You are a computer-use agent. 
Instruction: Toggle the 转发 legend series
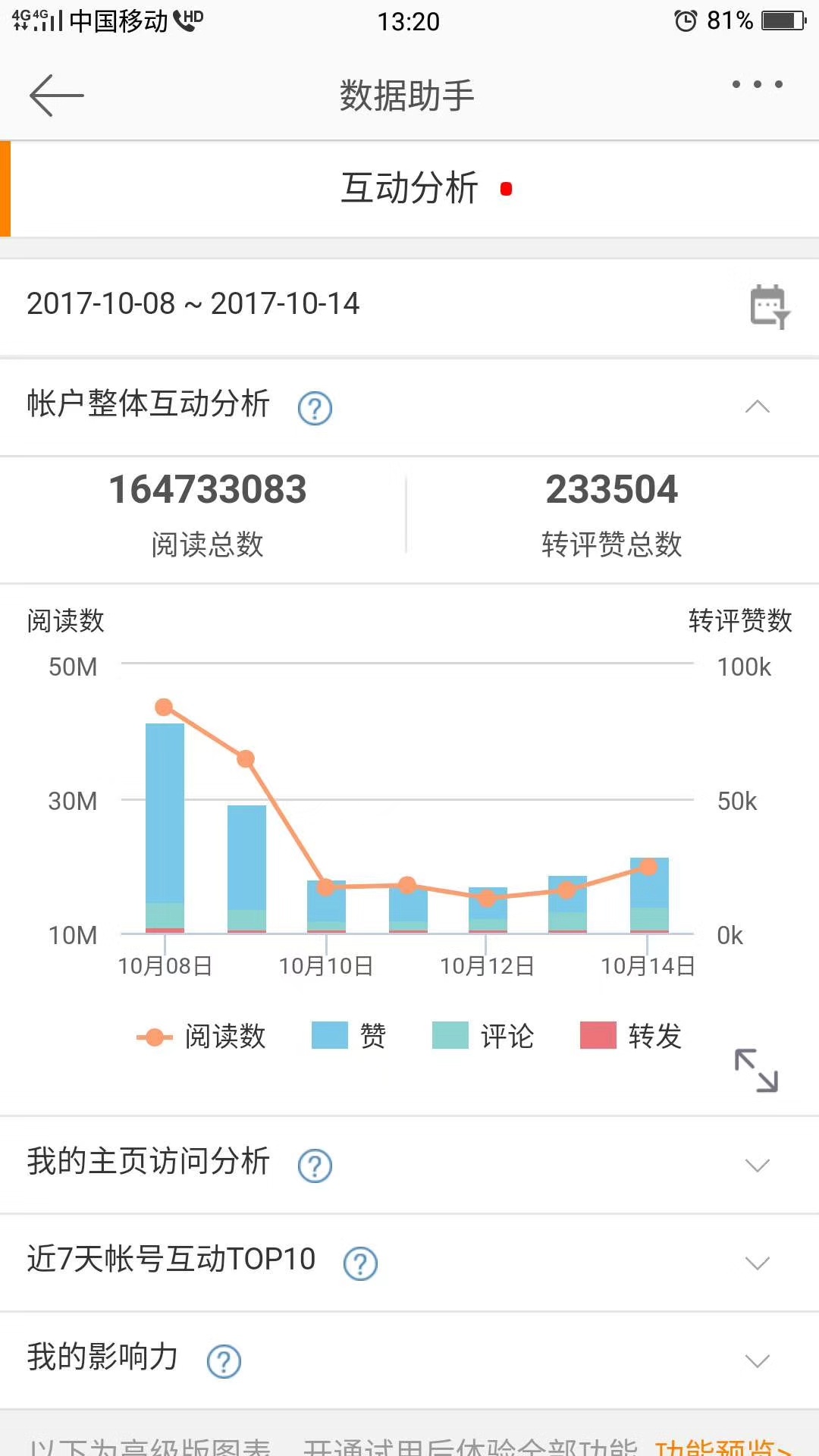631,1035
